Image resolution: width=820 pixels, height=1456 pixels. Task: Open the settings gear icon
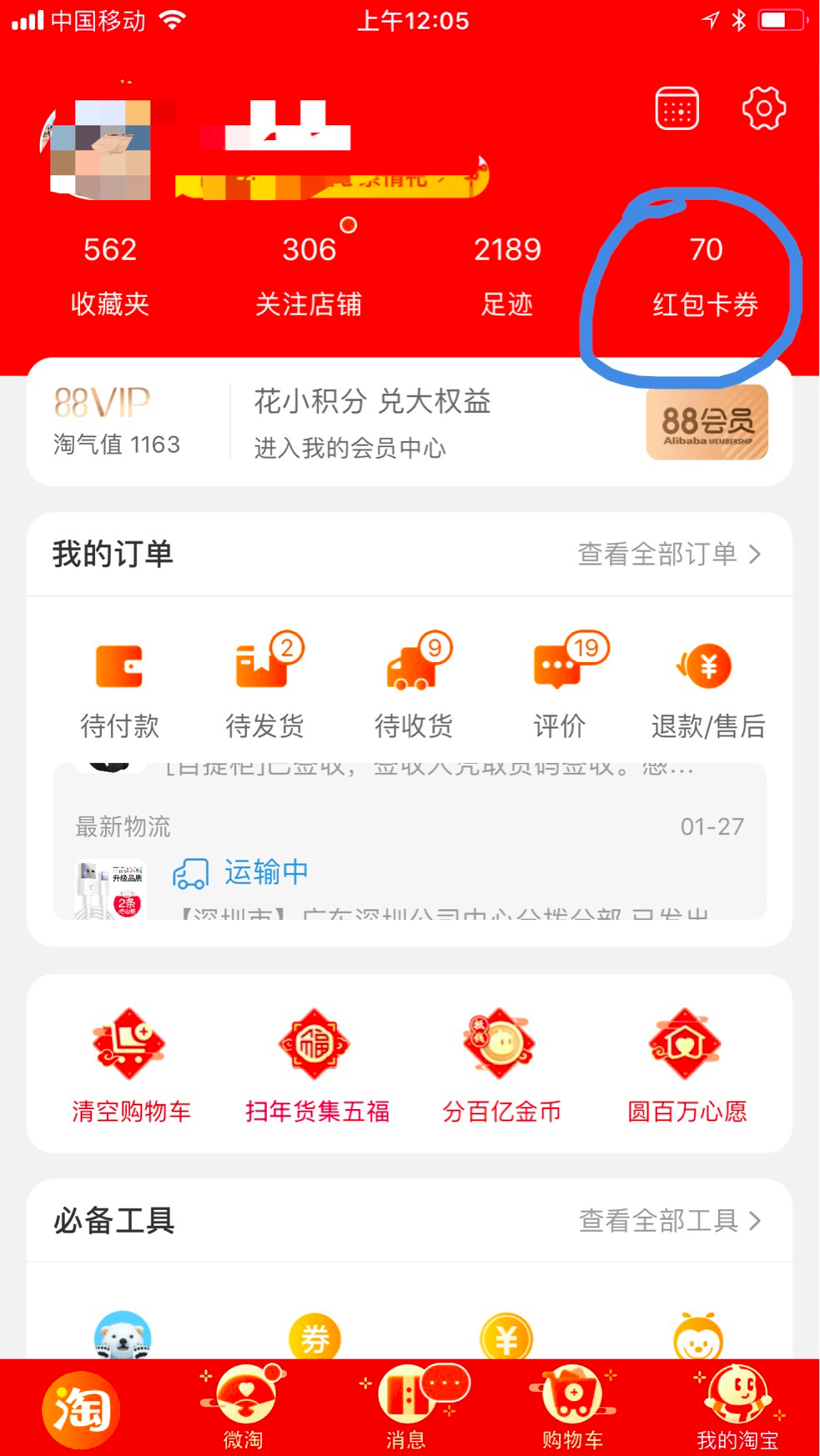tap(763, 108)
